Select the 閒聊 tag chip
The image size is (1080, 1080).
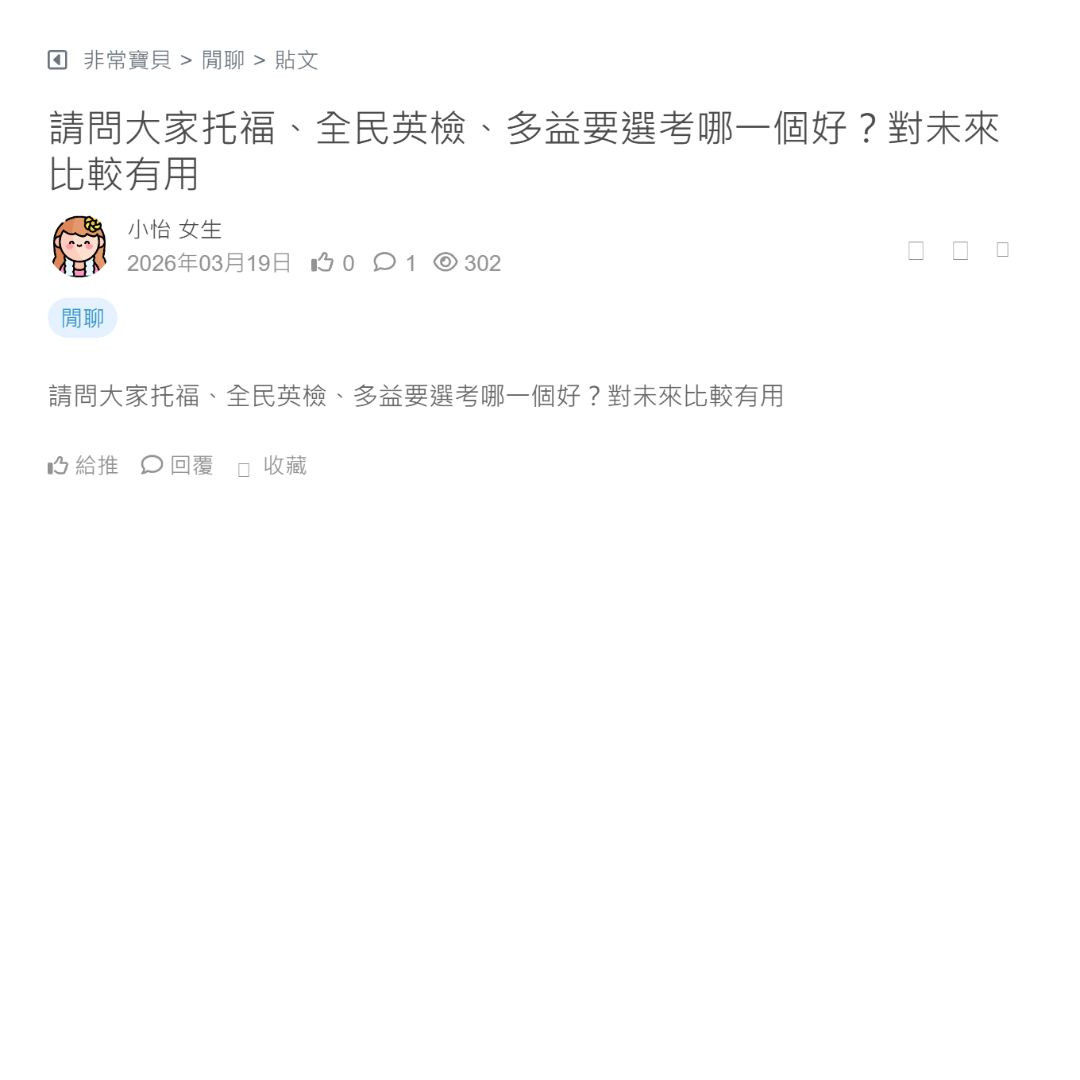pyautogui.click(x=83, y=318)
